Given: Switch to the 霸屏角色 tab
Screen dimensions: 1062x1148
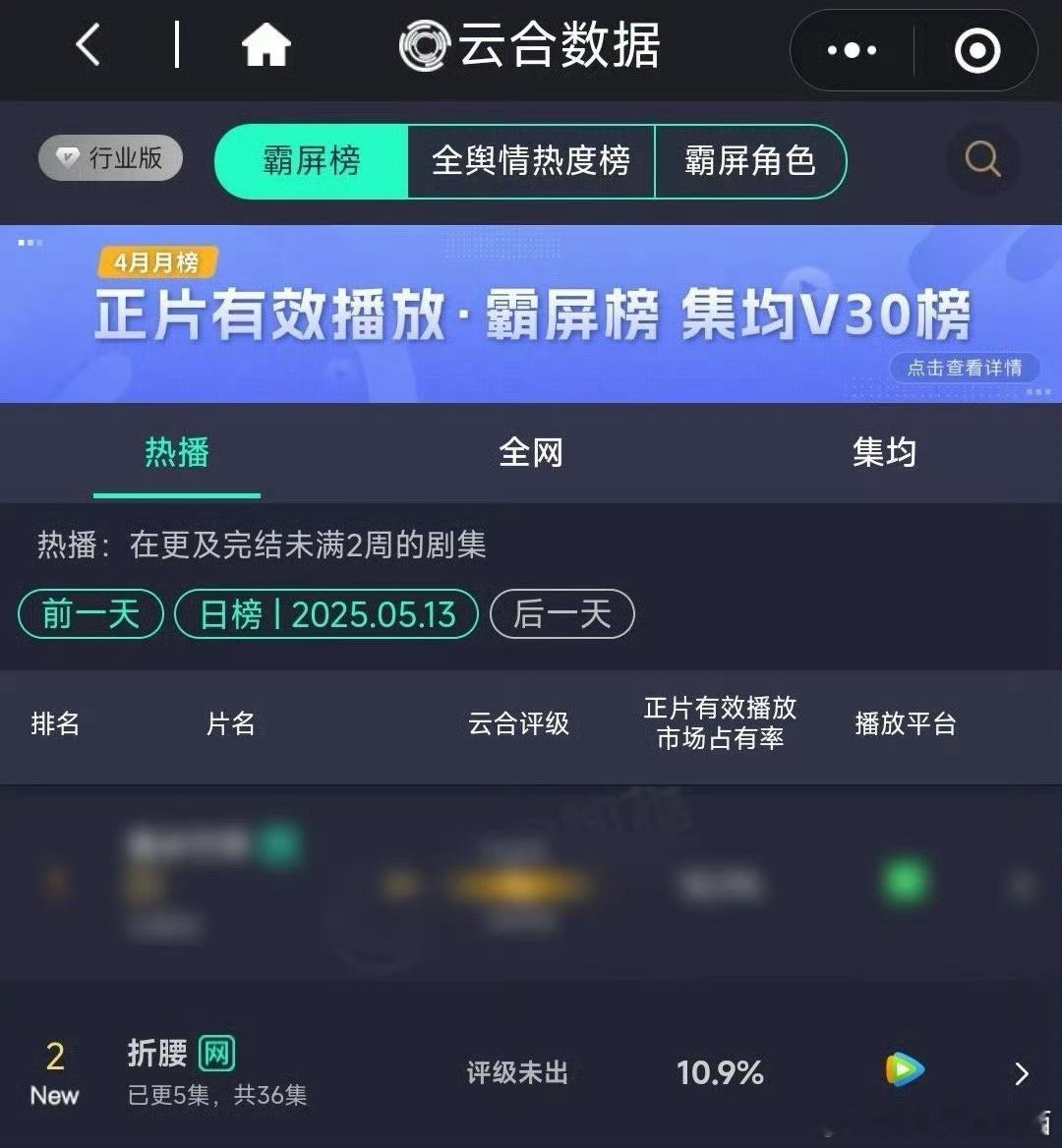Looking at the screenshot, I should coord(749,163).
